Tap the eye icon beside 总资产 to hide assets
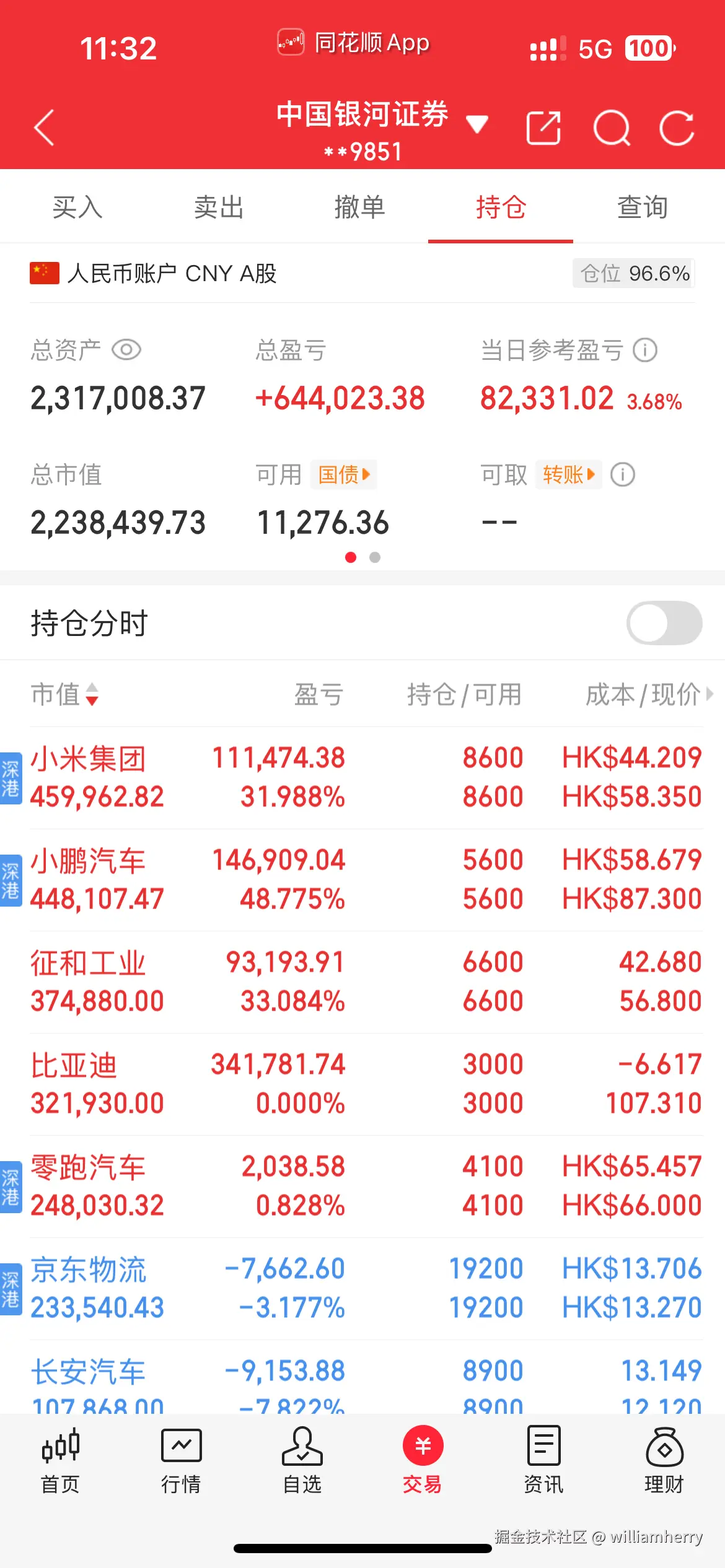 point(127,350)
